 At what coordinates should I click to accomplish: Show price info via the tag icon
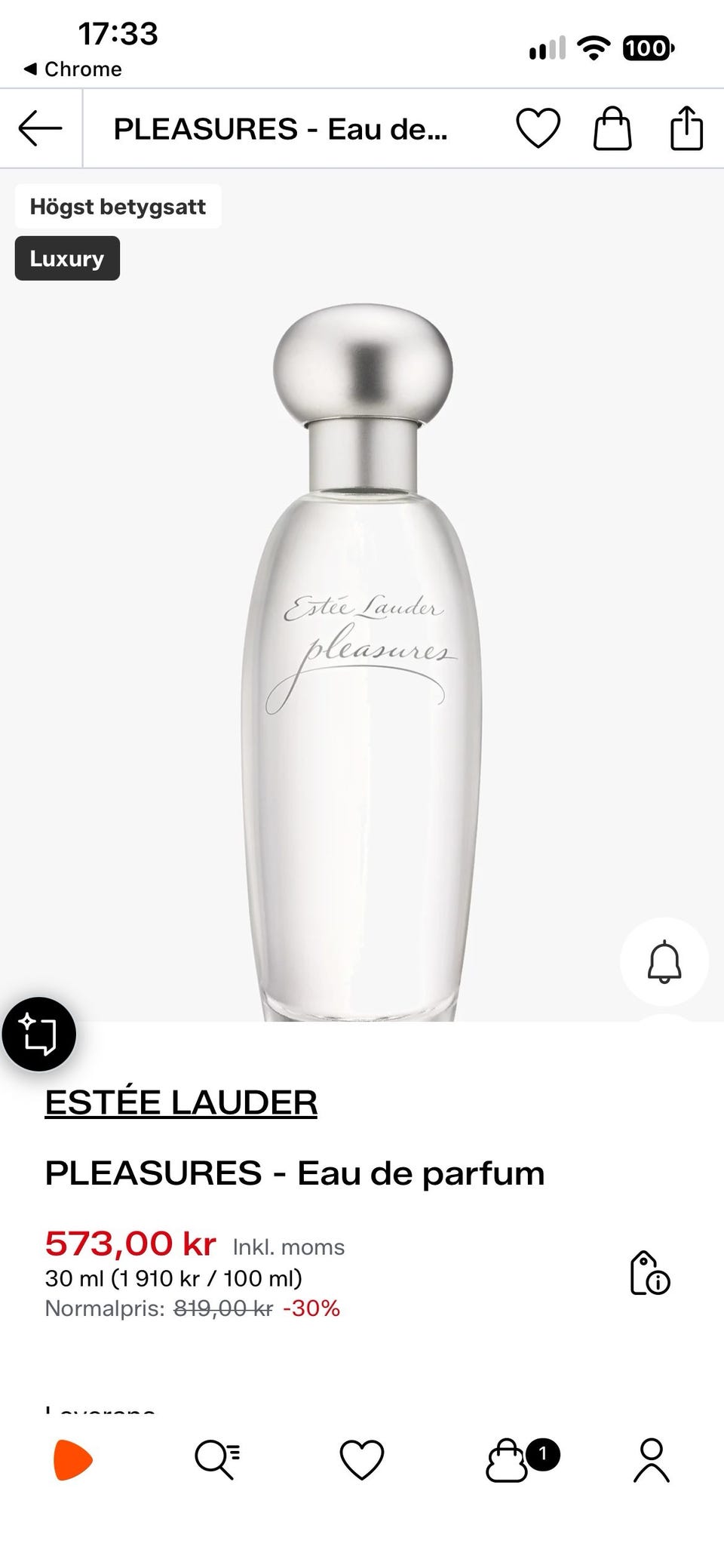point(649,1273)
